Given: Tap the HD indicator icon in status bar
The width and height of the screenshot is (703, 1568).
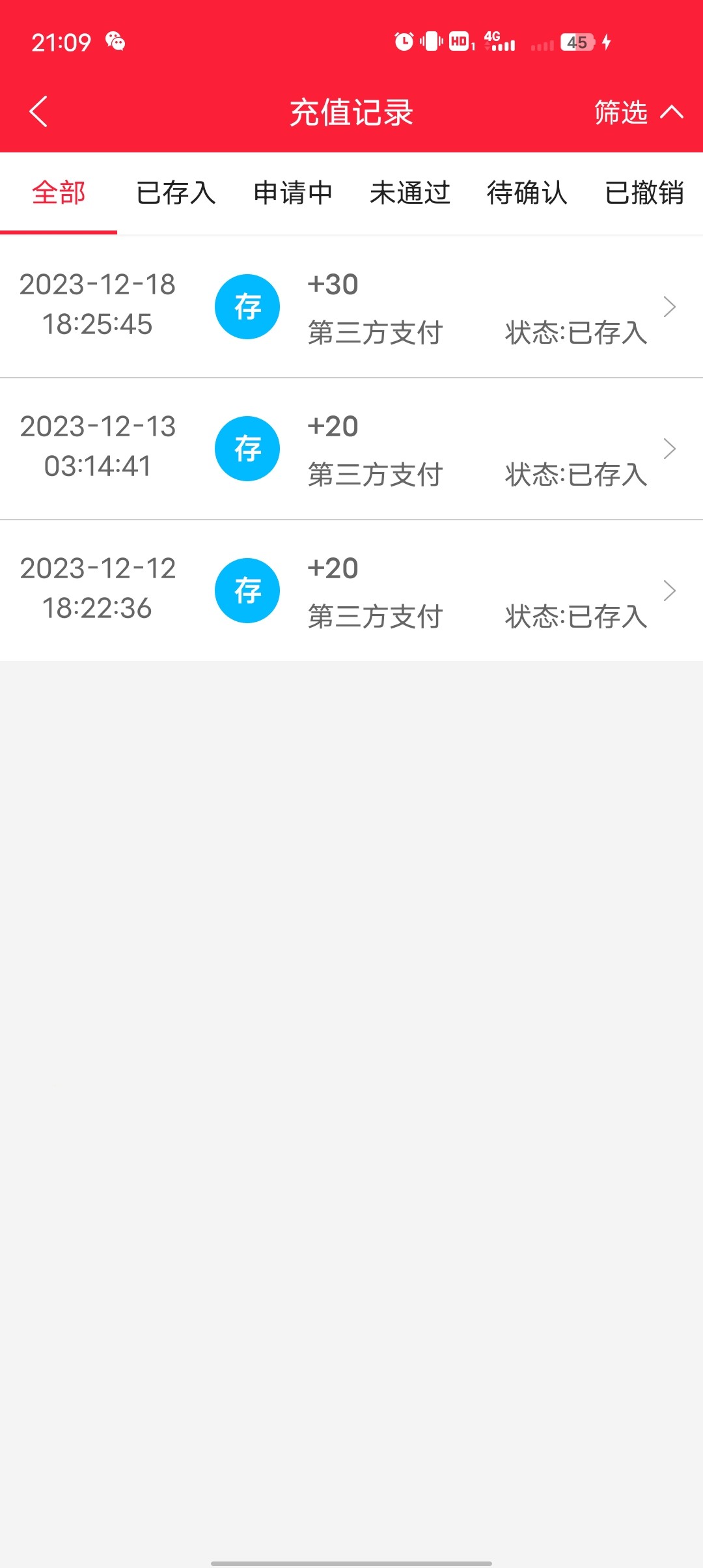Looking at the screenshot, I should [x=459, y=42].
